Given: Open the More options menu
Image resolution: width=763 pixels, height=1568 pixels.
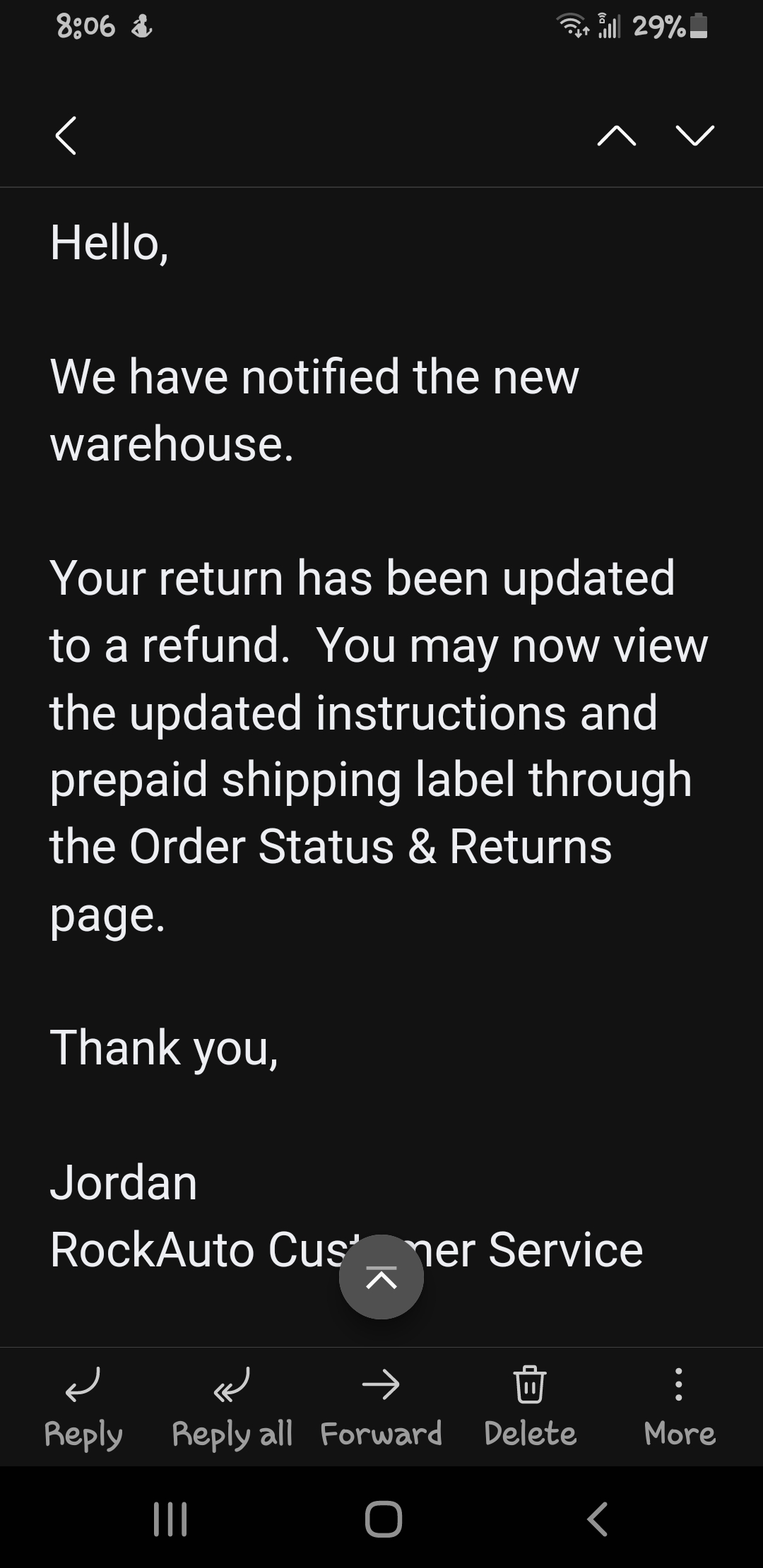Looking at the screenshot, I should 679,1404.
